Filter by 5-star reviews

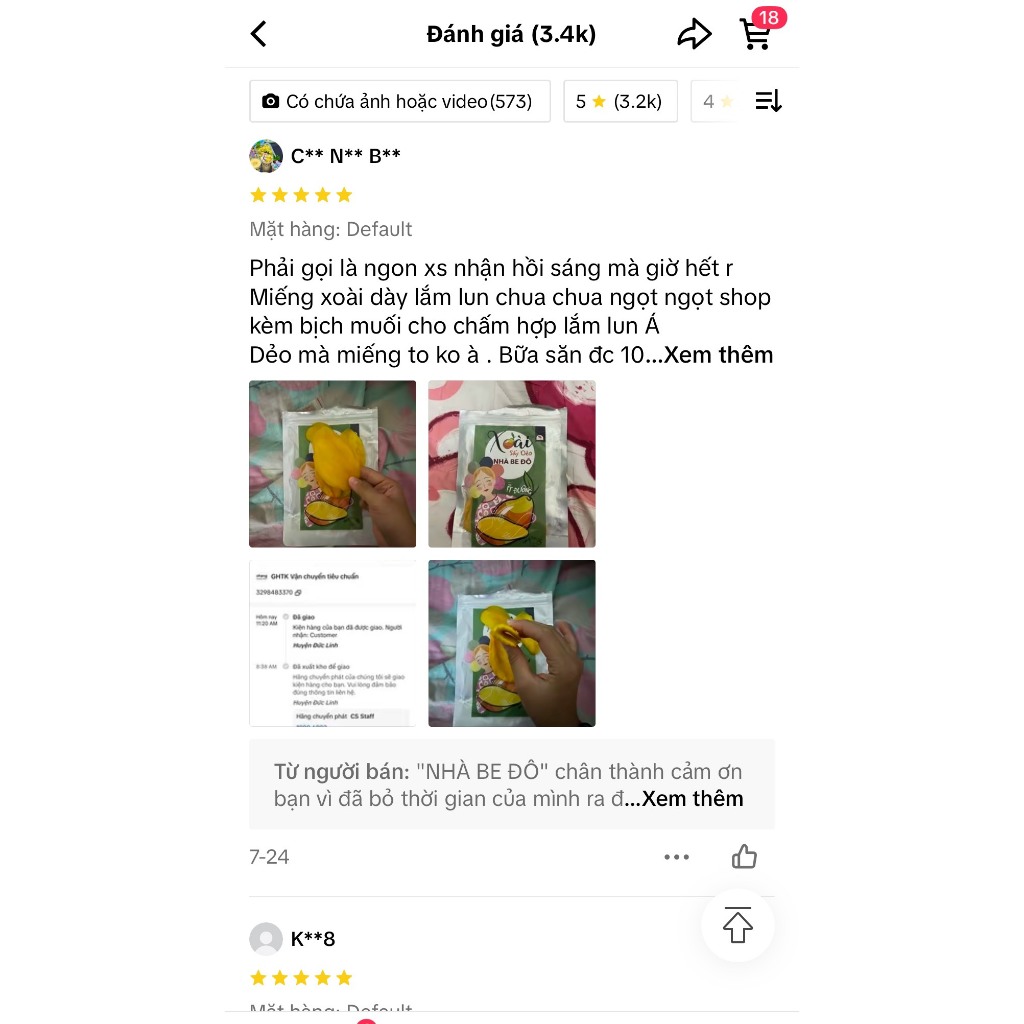pos(620,101)
